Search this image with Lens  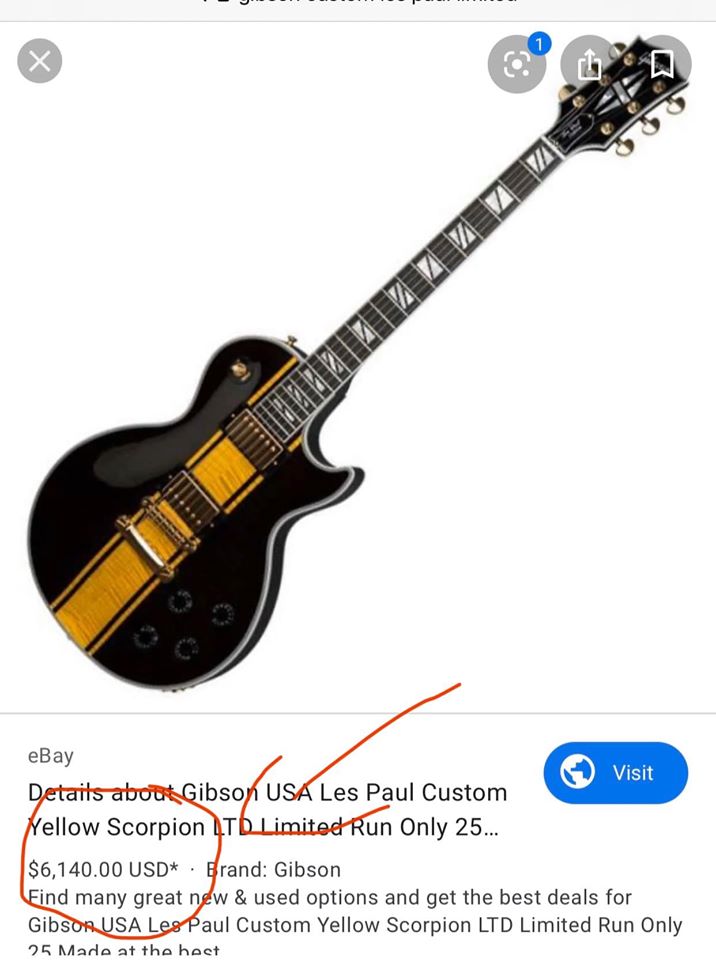(x=516, y=65)
